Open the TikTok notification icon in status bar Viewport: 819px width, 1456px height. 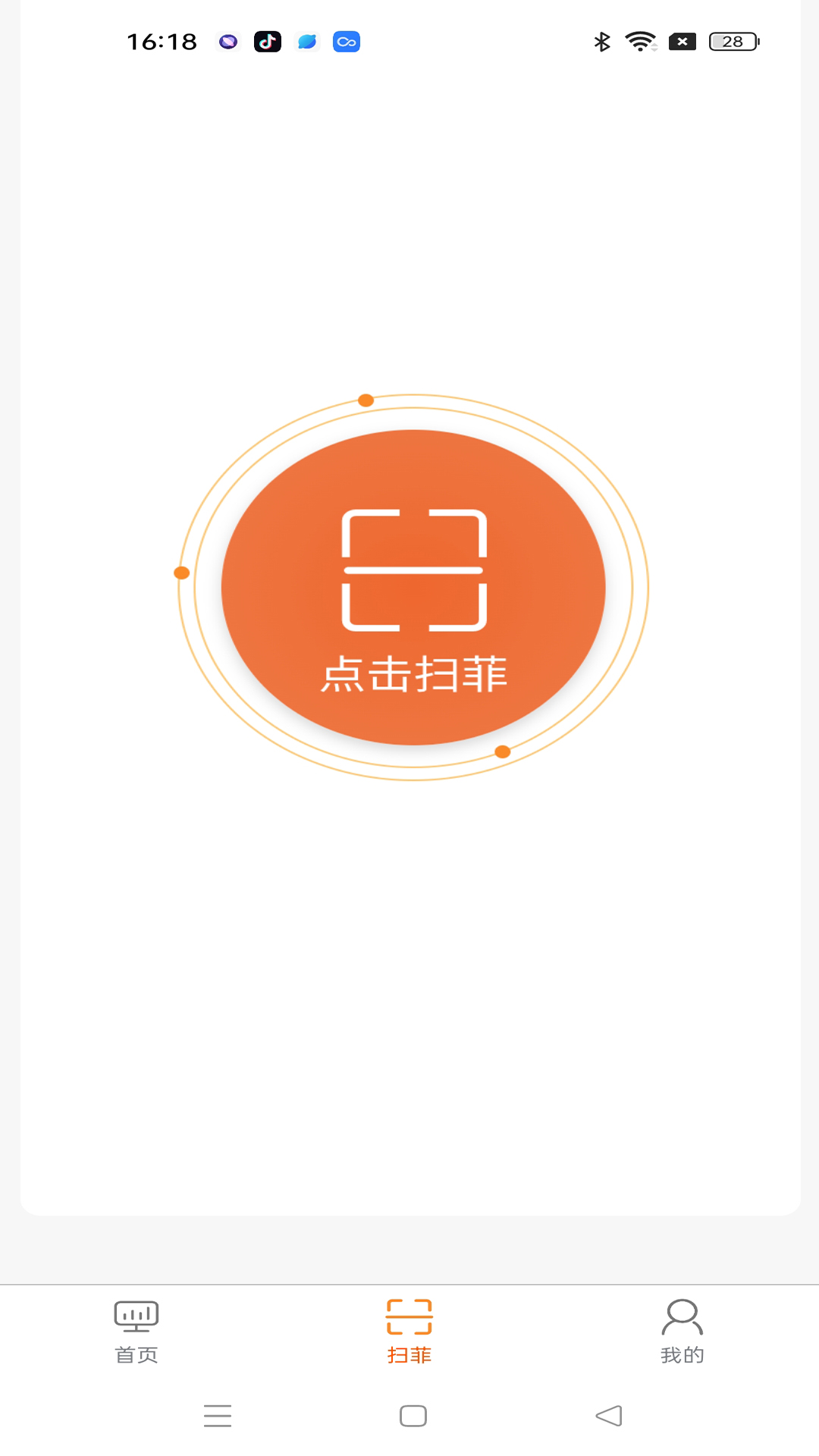tap(267, 42)
